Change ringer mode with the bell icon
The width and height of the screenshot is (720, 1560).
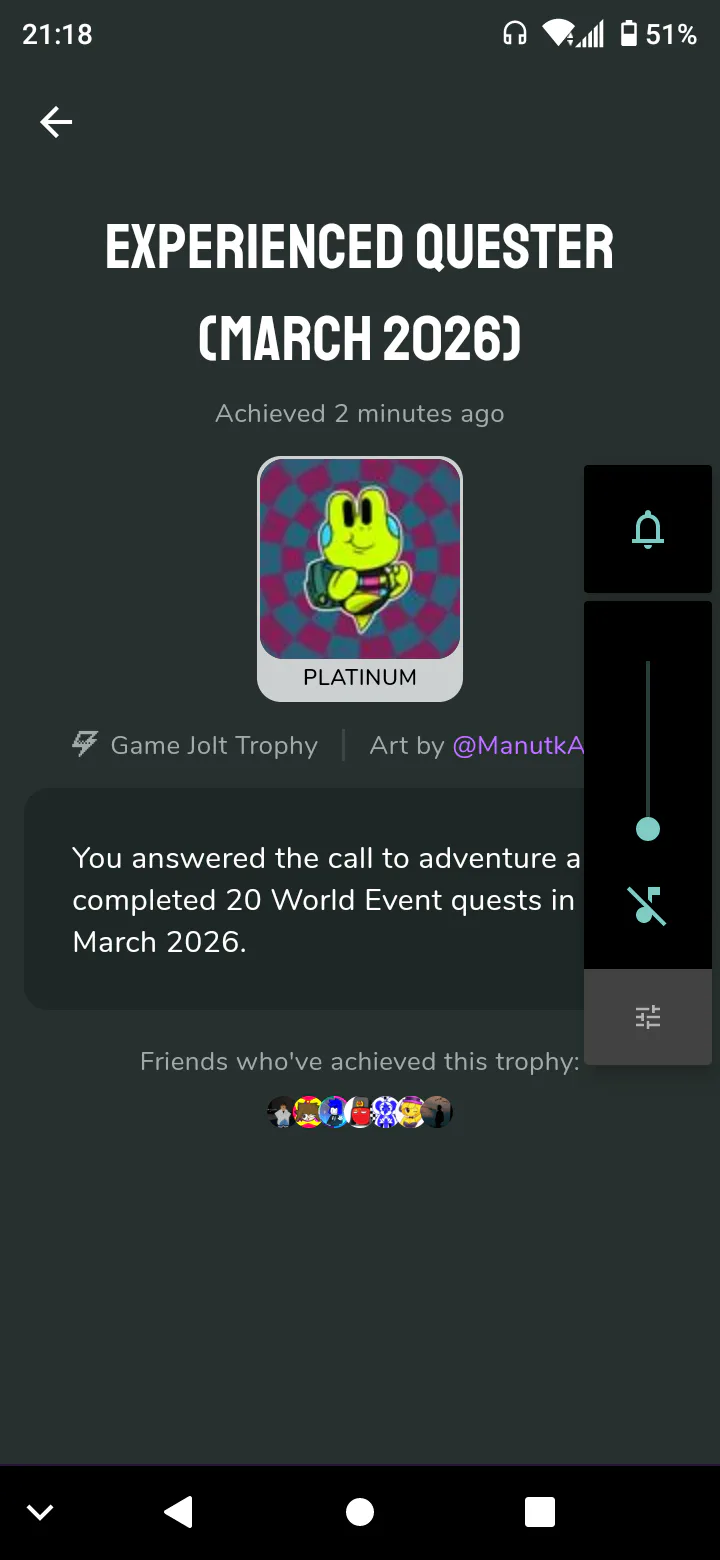(648, 529)
